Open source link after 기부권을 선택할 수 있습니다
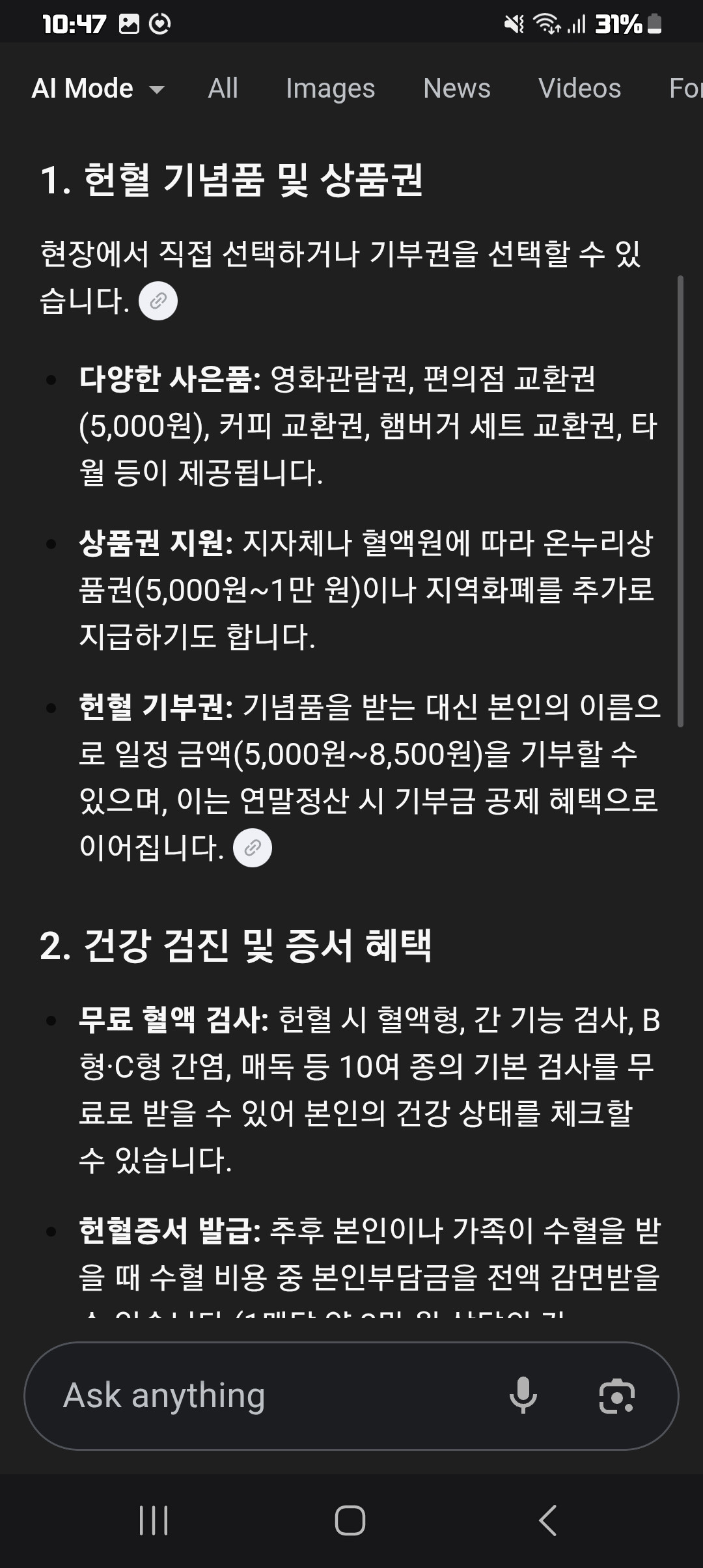The image size is (703, 1568). 158,301
